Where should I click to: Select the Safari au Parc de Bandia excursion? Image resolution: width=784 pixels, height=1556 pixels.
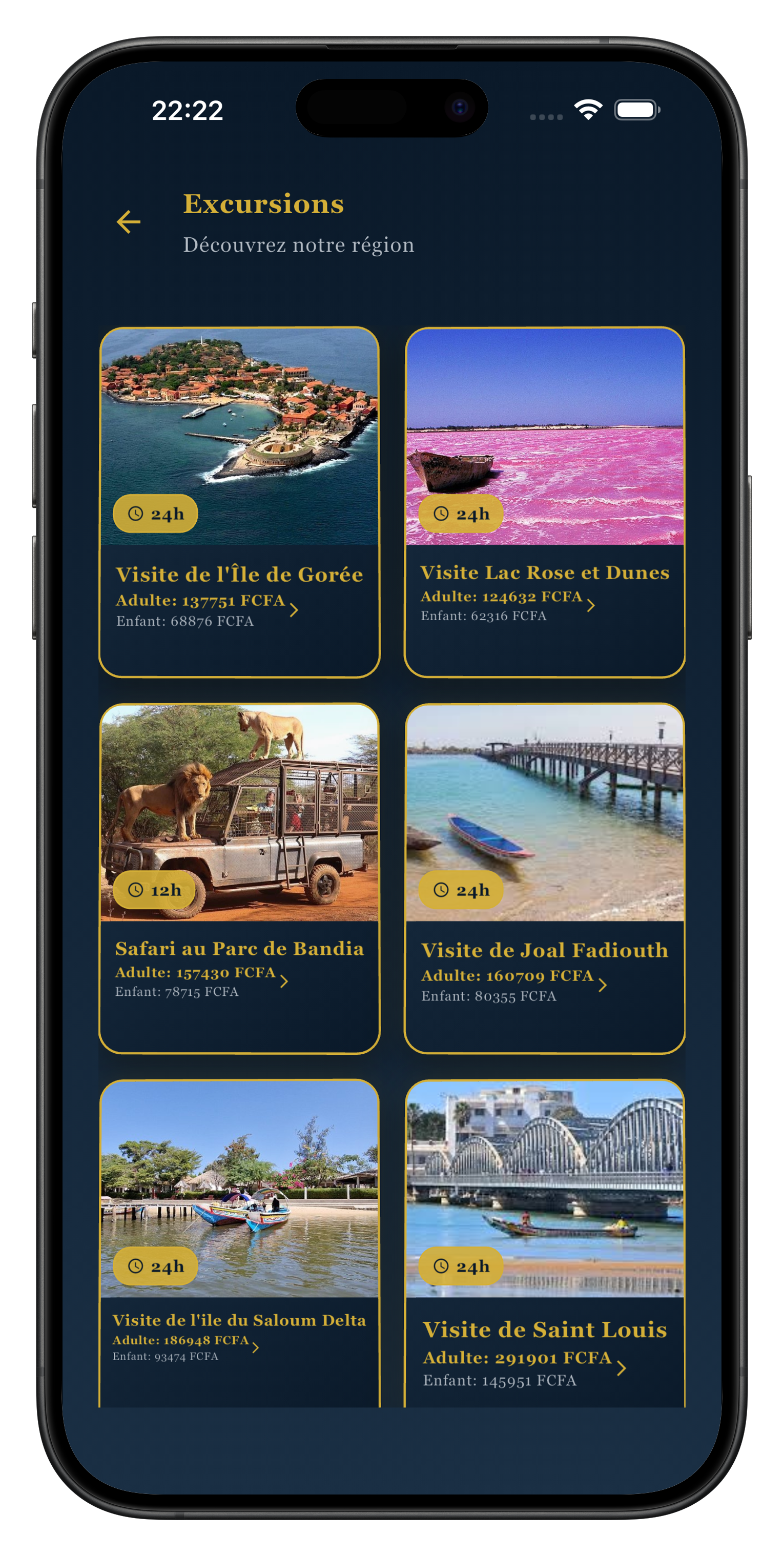pos(239,877)
